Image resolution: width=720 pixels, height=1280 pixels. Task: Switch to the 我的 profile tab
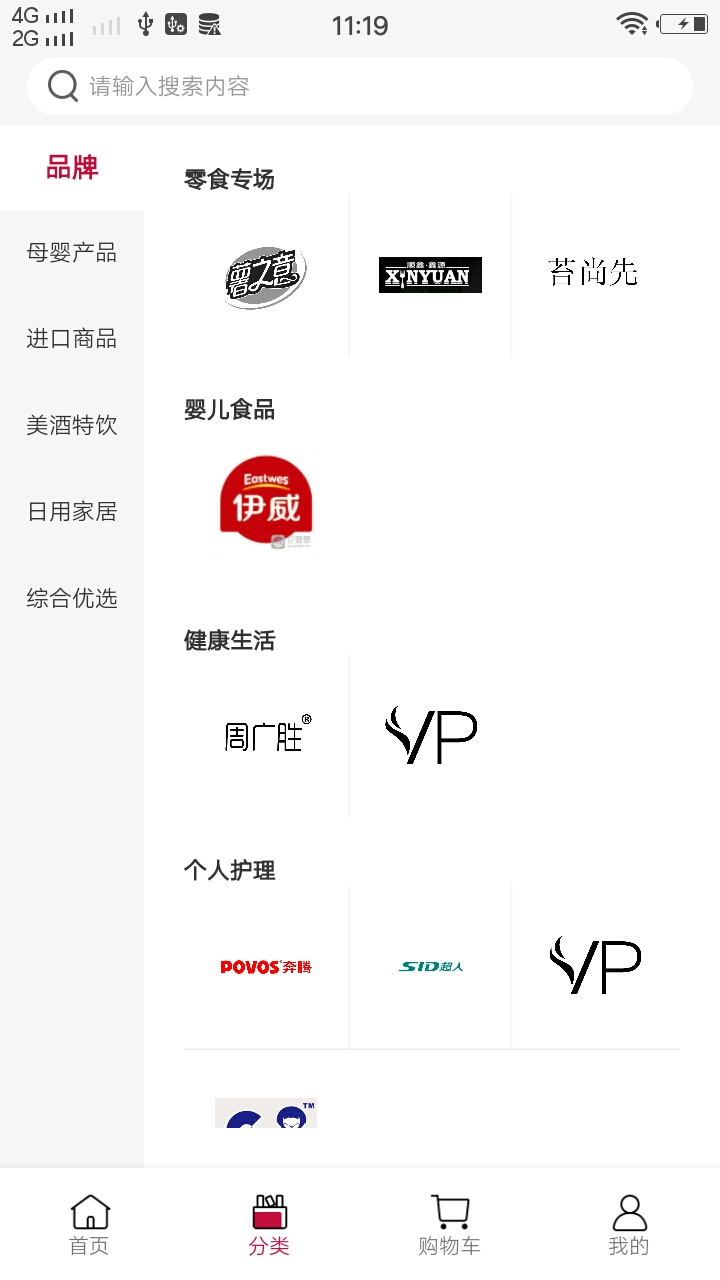pos(629,1224)
